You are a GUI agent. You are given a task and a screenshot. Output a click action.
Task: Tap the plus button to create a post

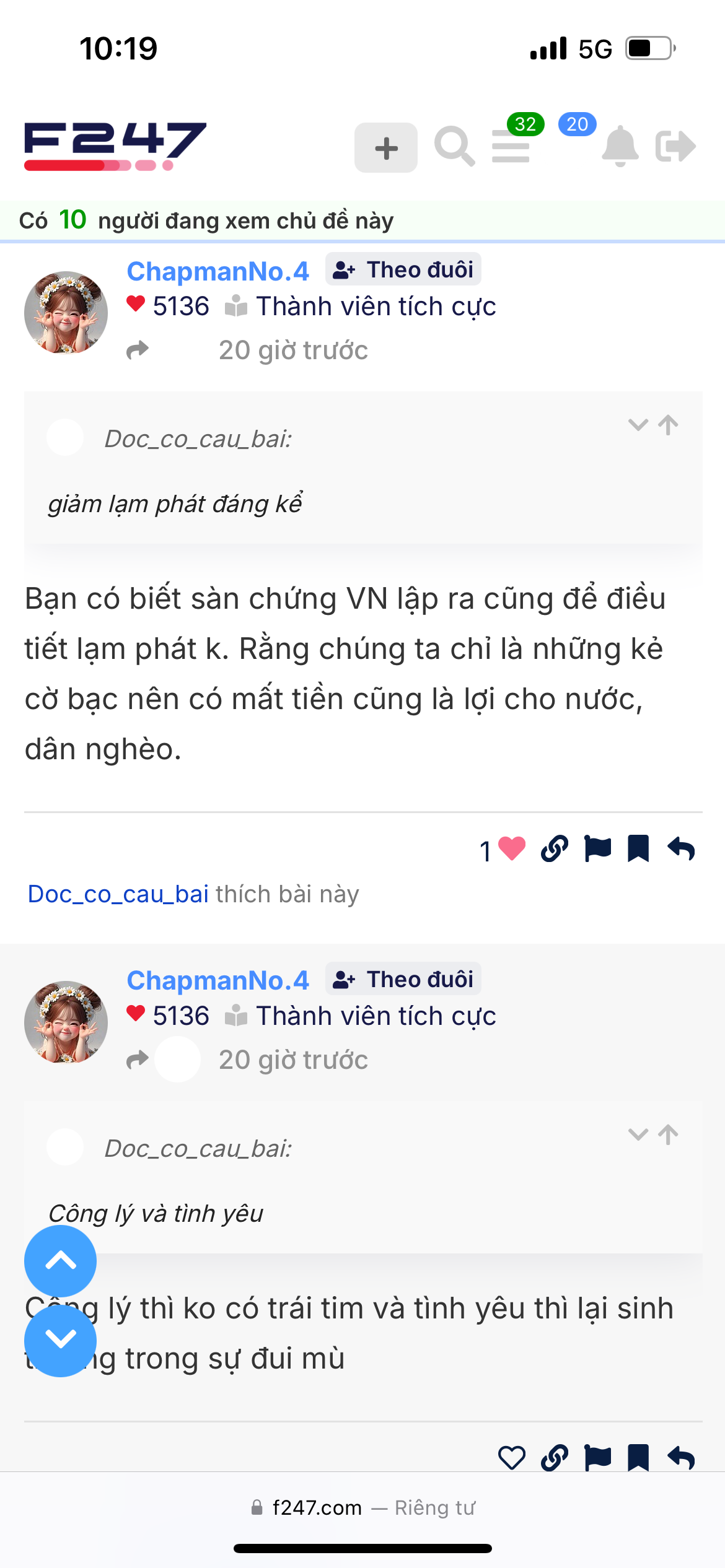point(385,148)
